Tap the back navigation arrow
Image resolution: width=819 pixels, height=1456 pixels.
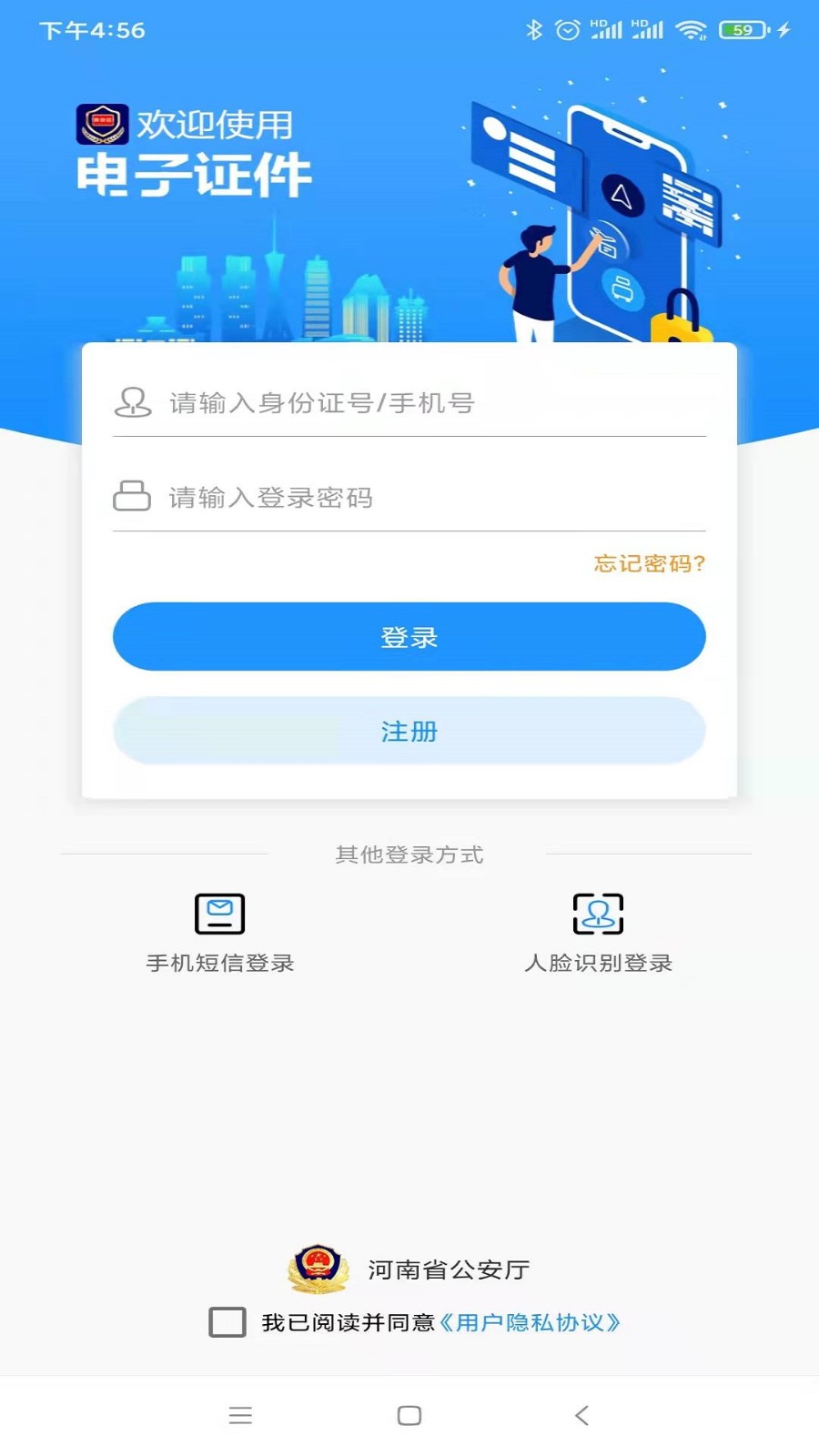click(x=581, y=1416)
